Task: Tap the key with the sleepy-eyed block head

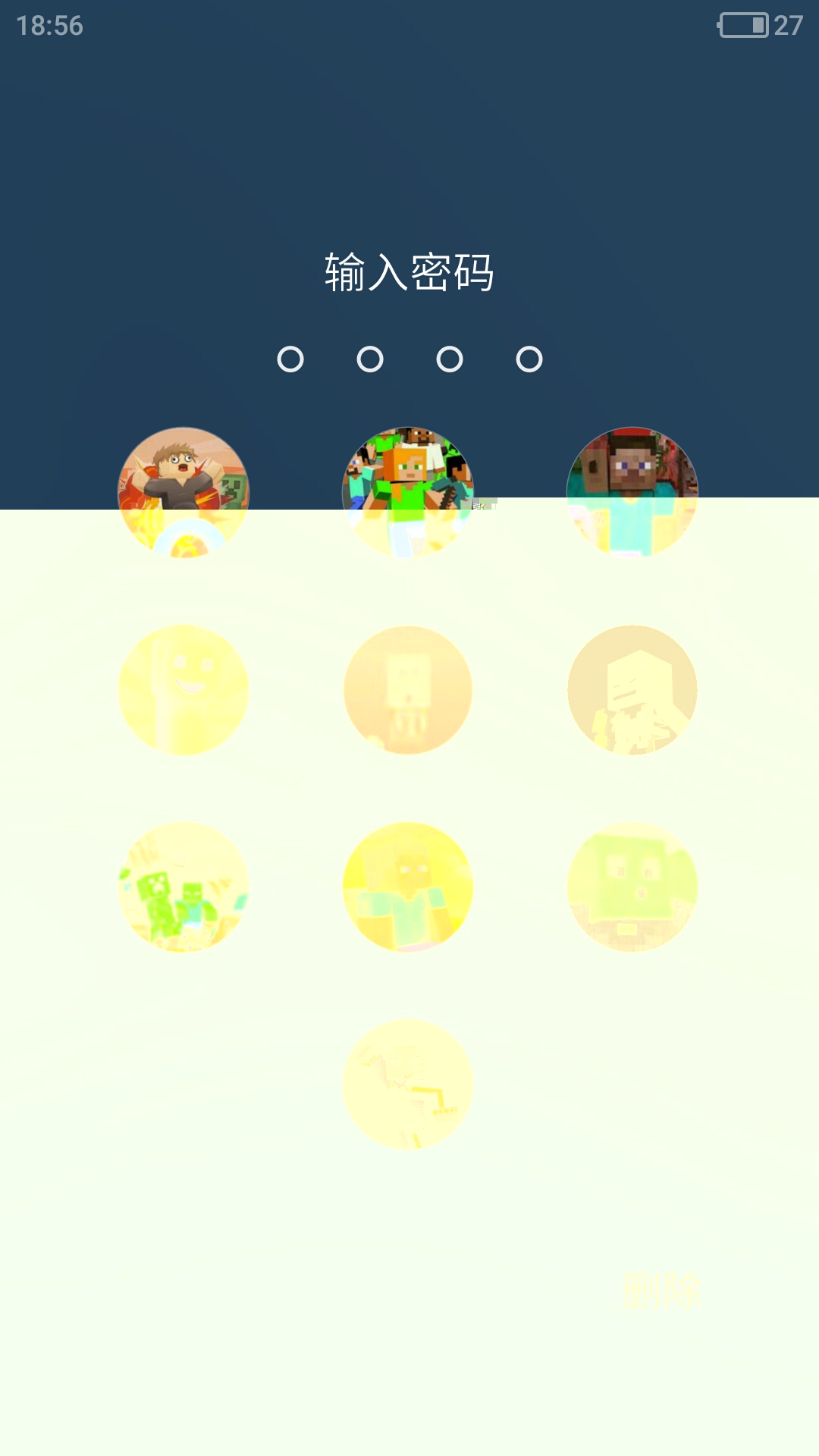Action: pos(632,690)
